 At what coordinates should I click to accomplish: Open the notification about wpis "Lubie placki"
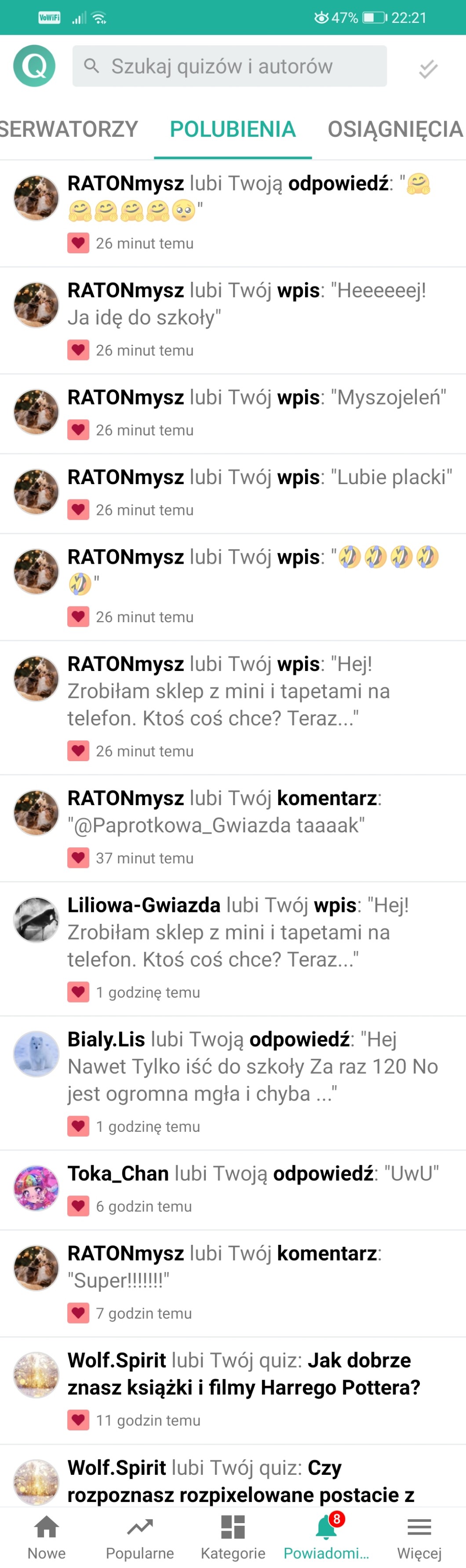(x=233, y=494)
